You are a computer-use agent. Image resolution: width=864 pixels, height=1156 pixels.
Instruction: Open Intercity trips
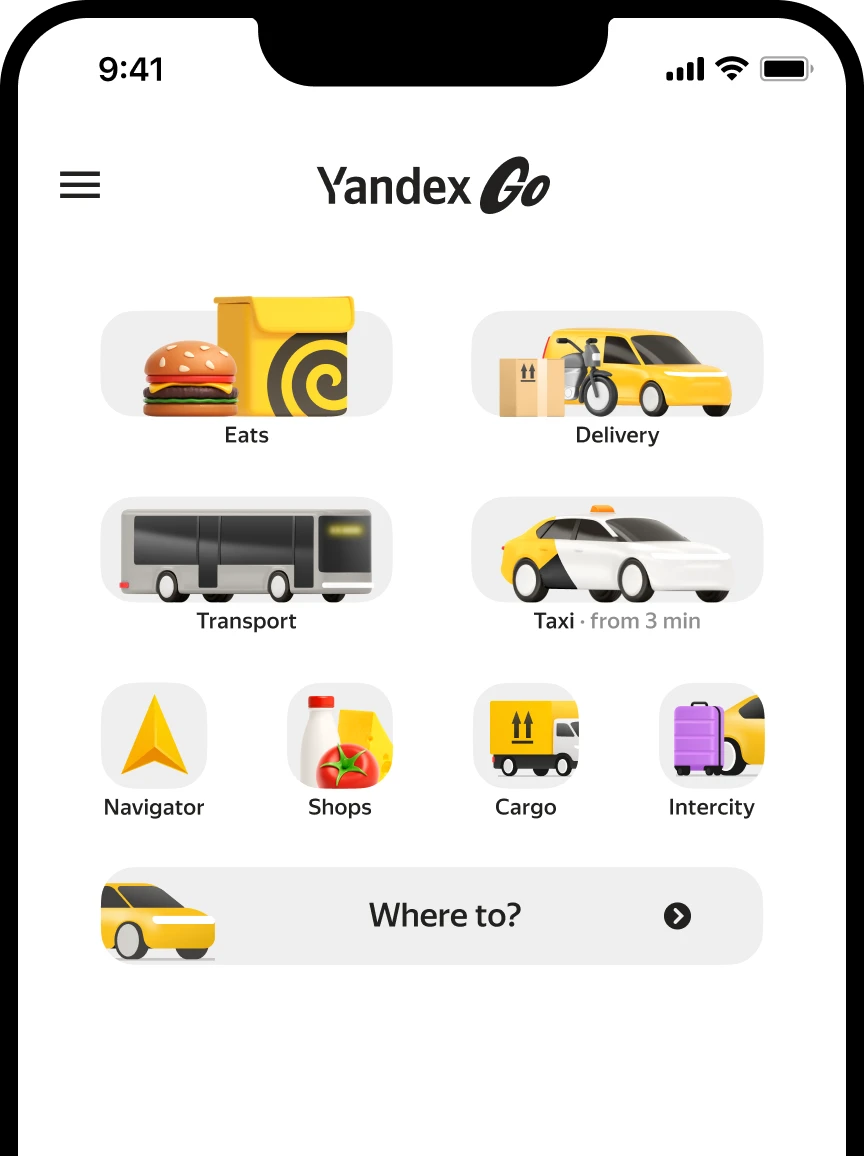click(712, 736)
